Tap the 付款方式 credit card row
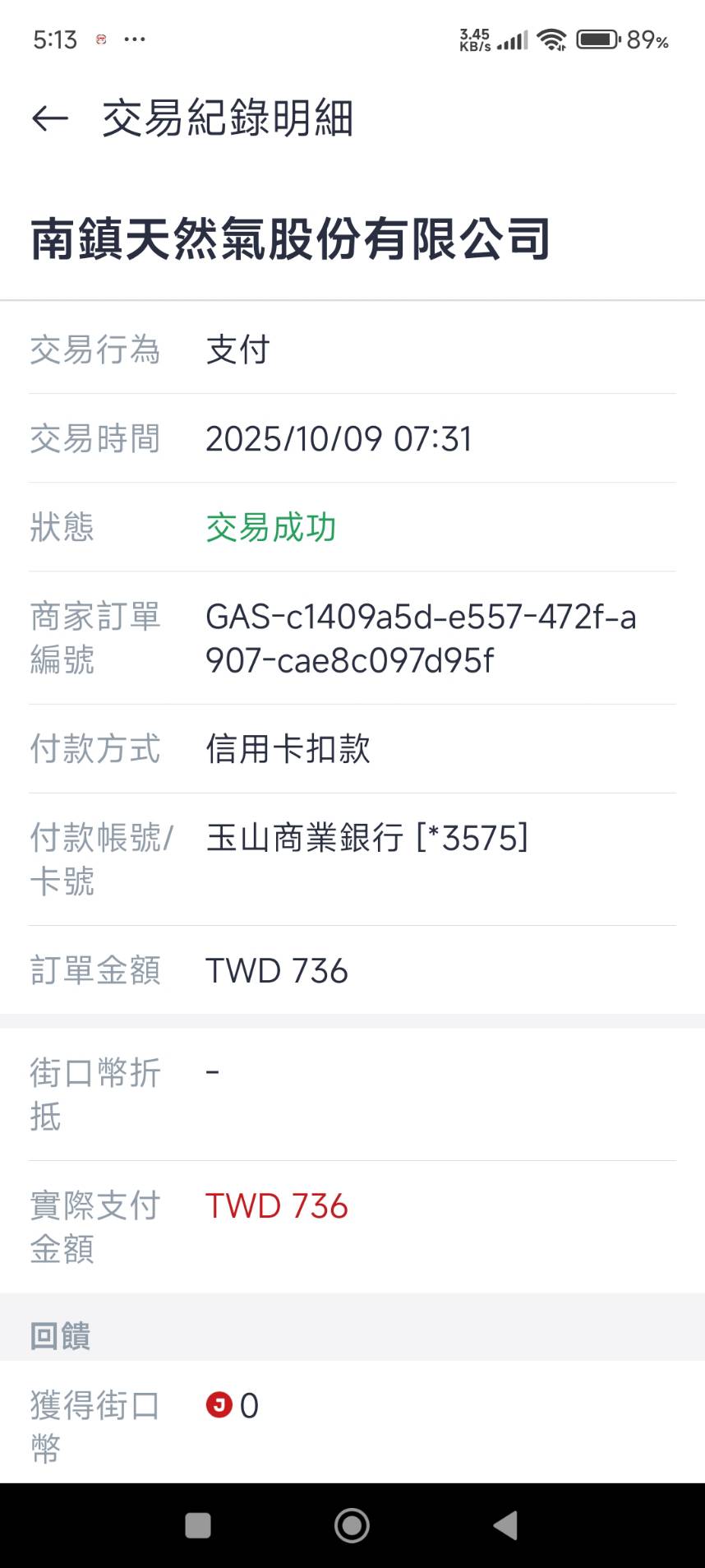Screen dimensions: 705x1568 pyautogui.click(x=289, y=749)
